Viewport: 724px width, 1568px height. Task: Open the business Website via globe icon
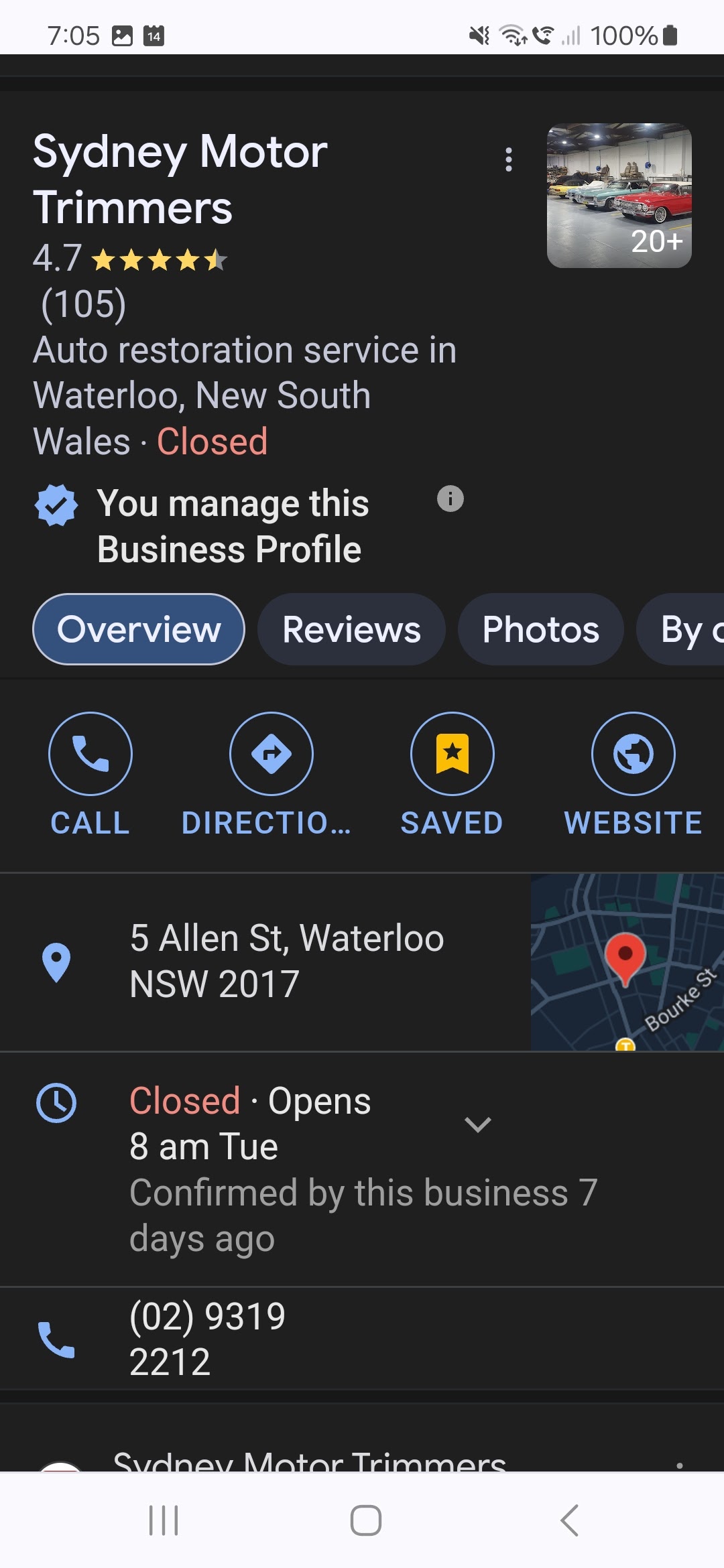point(633,753)
